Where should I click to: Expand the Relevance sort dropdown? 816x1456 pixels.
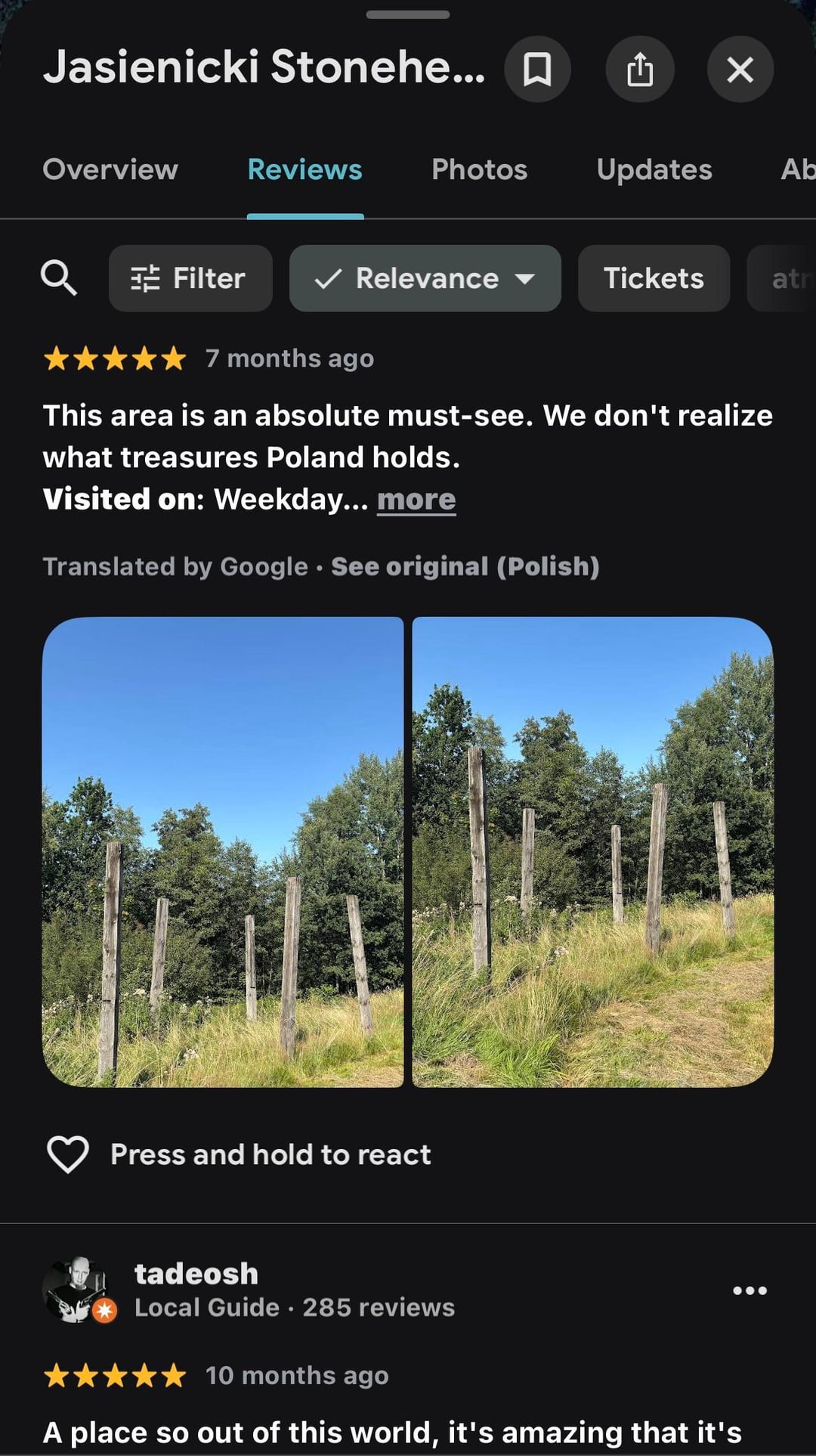point(425,278)
